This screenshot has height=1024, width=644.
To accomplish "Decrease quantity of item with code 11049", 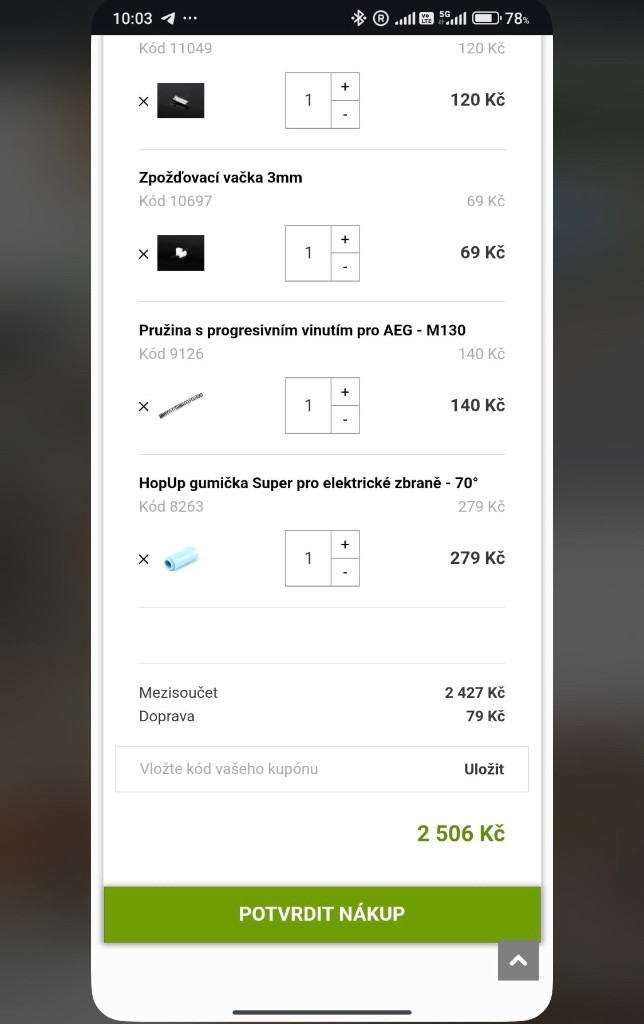I will click(x=345, y=115).
